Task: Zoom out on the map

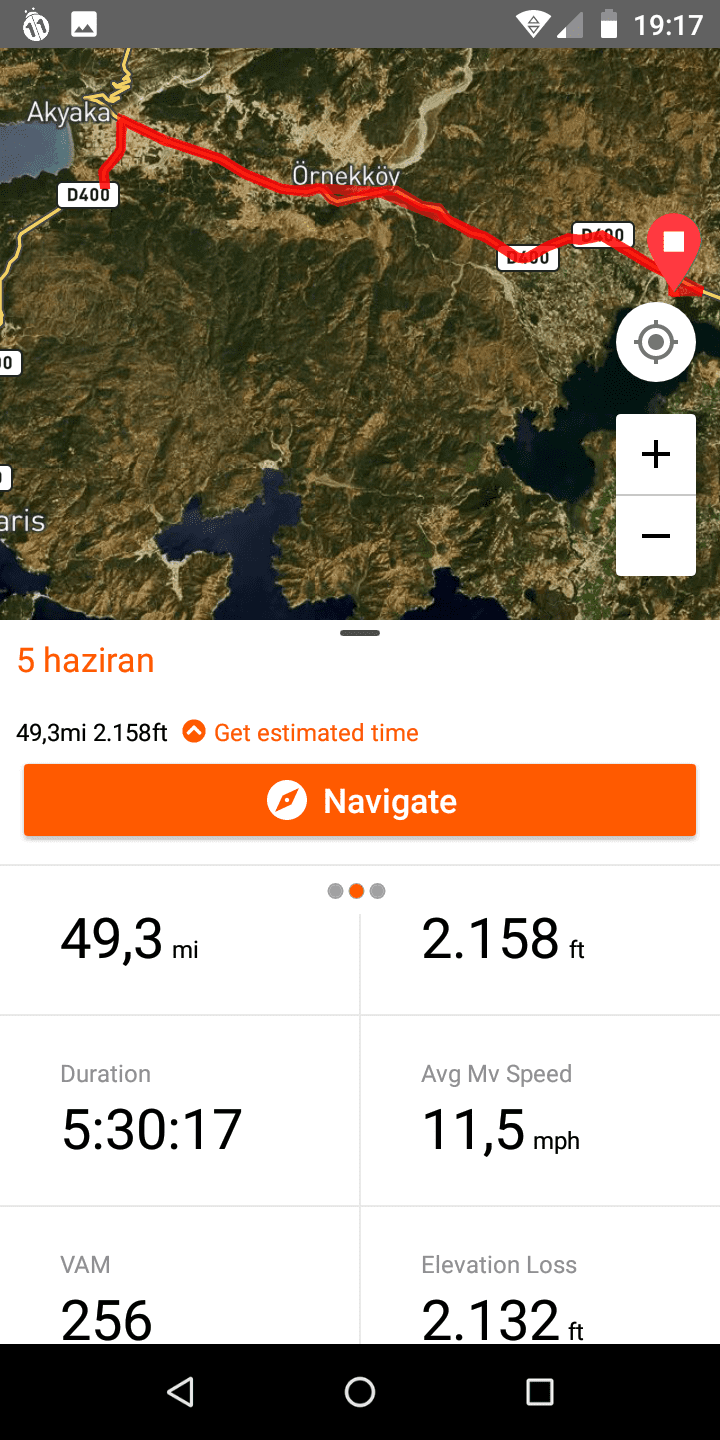Action: tap(656, 536)
